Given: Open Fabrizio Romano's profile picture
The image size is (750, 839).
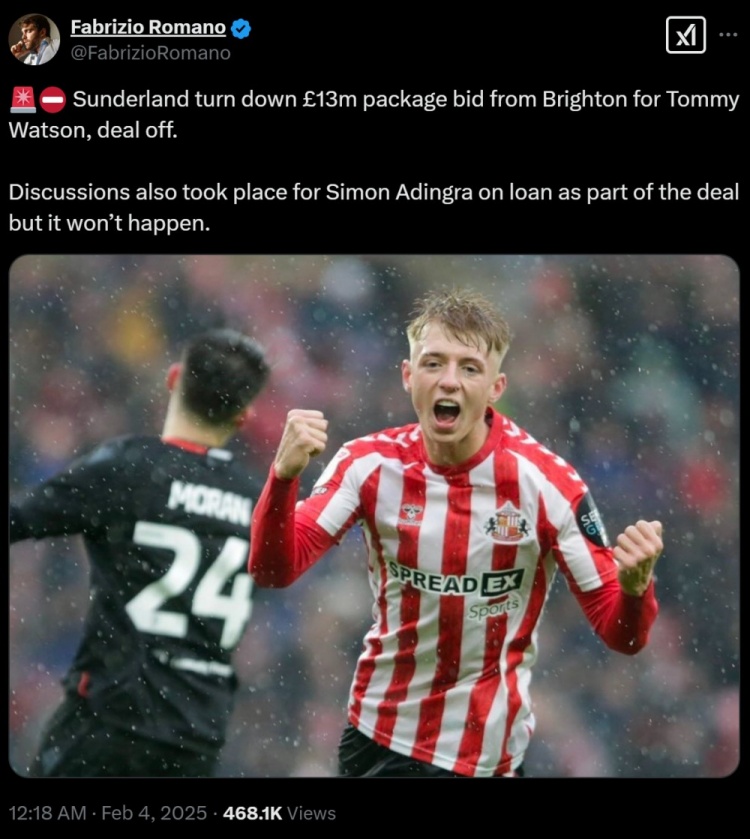Looking at the screenshot, I should [x=34, y=40].
